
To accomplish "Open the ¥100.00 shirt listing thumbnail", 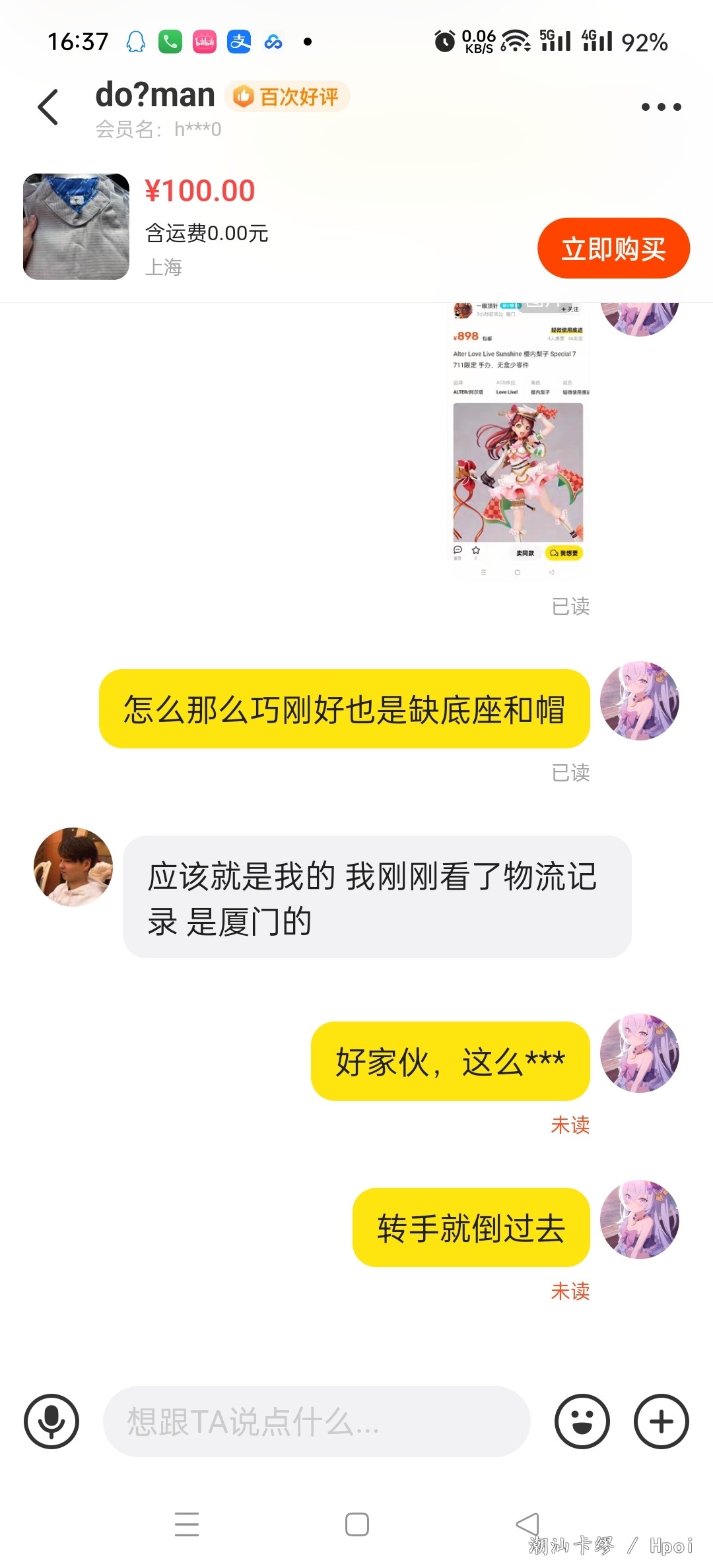I will tap(76, 226).
